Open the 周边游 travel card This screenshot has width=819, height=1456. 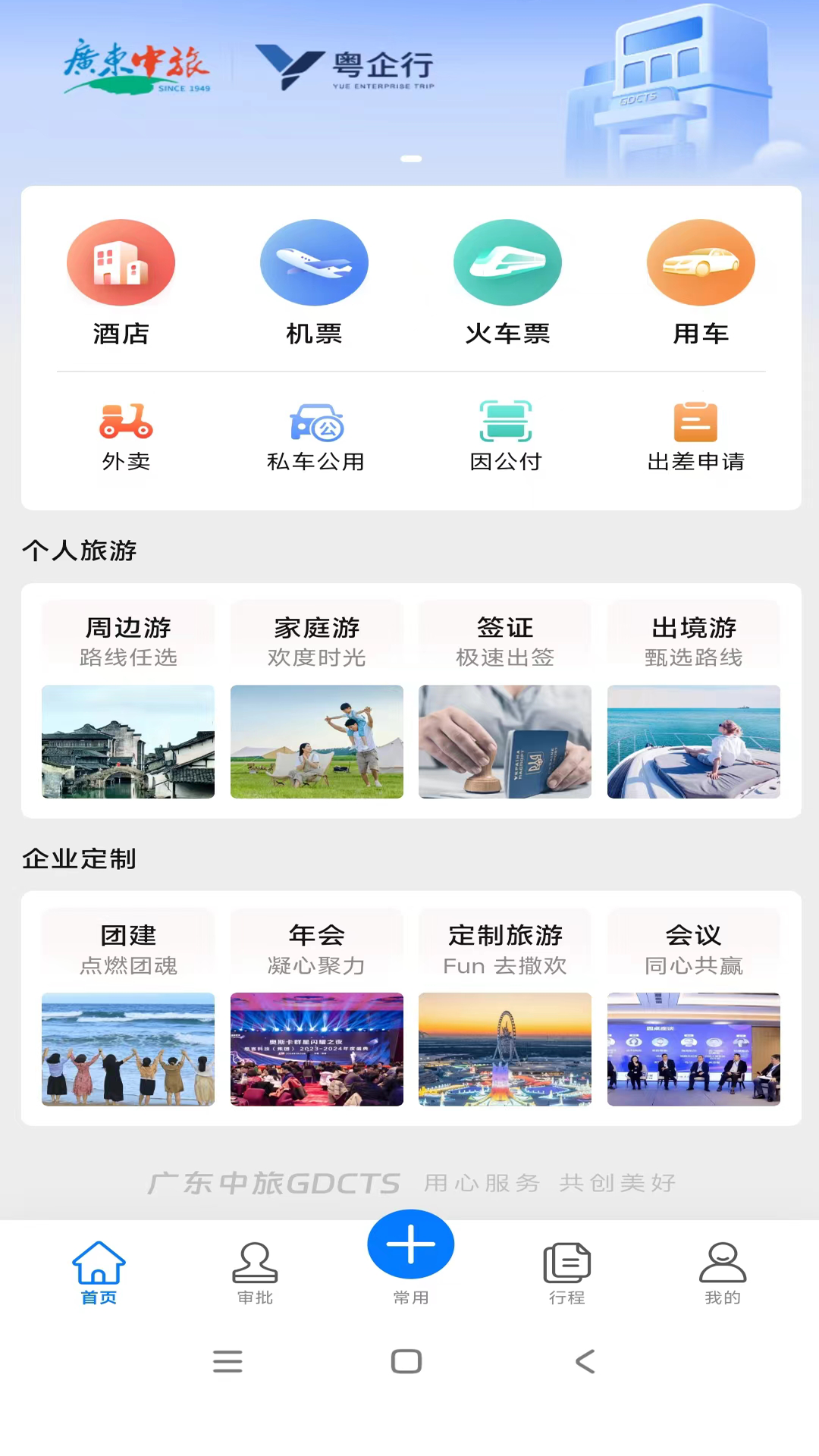pos(128,699)
